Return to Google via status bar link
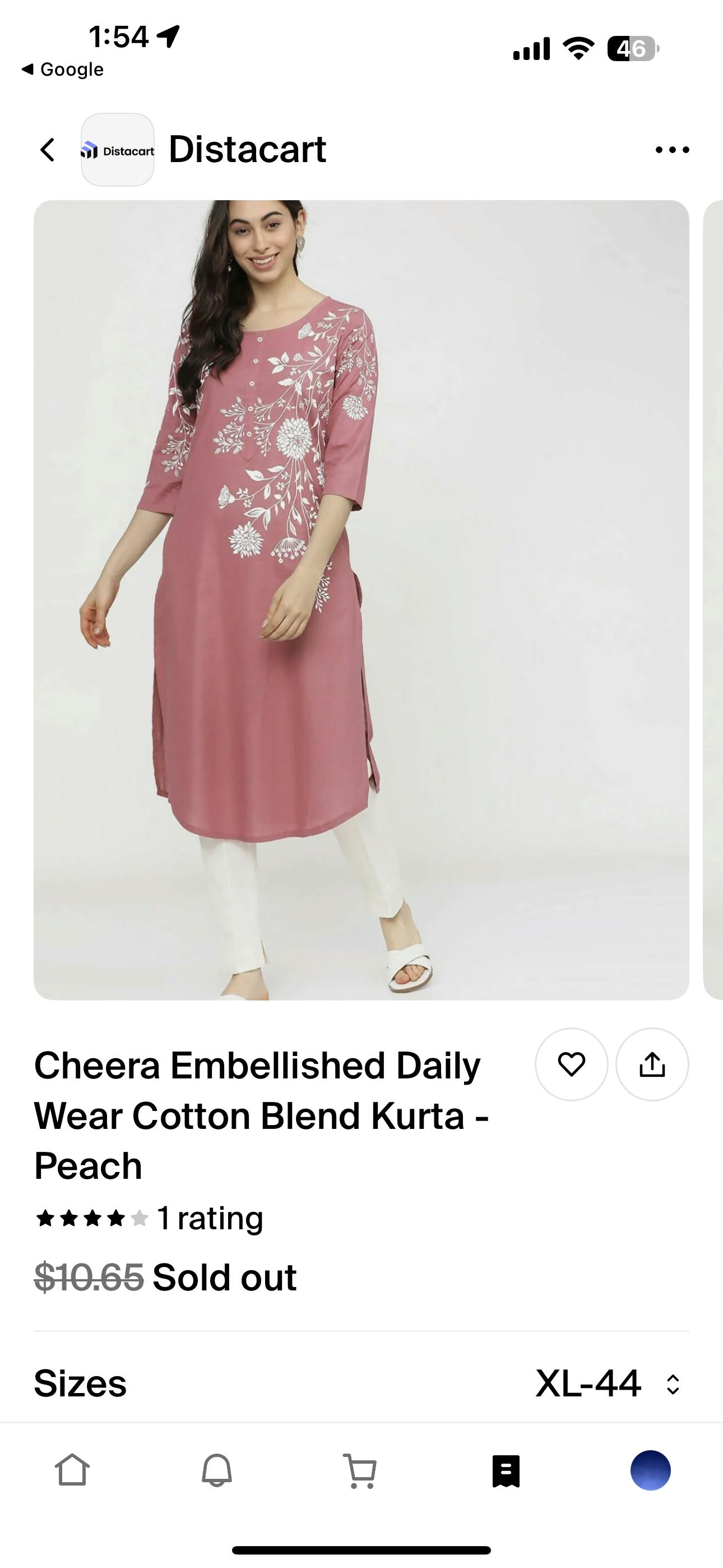Viewport: 723px width, 1568px height. (63, 70)
